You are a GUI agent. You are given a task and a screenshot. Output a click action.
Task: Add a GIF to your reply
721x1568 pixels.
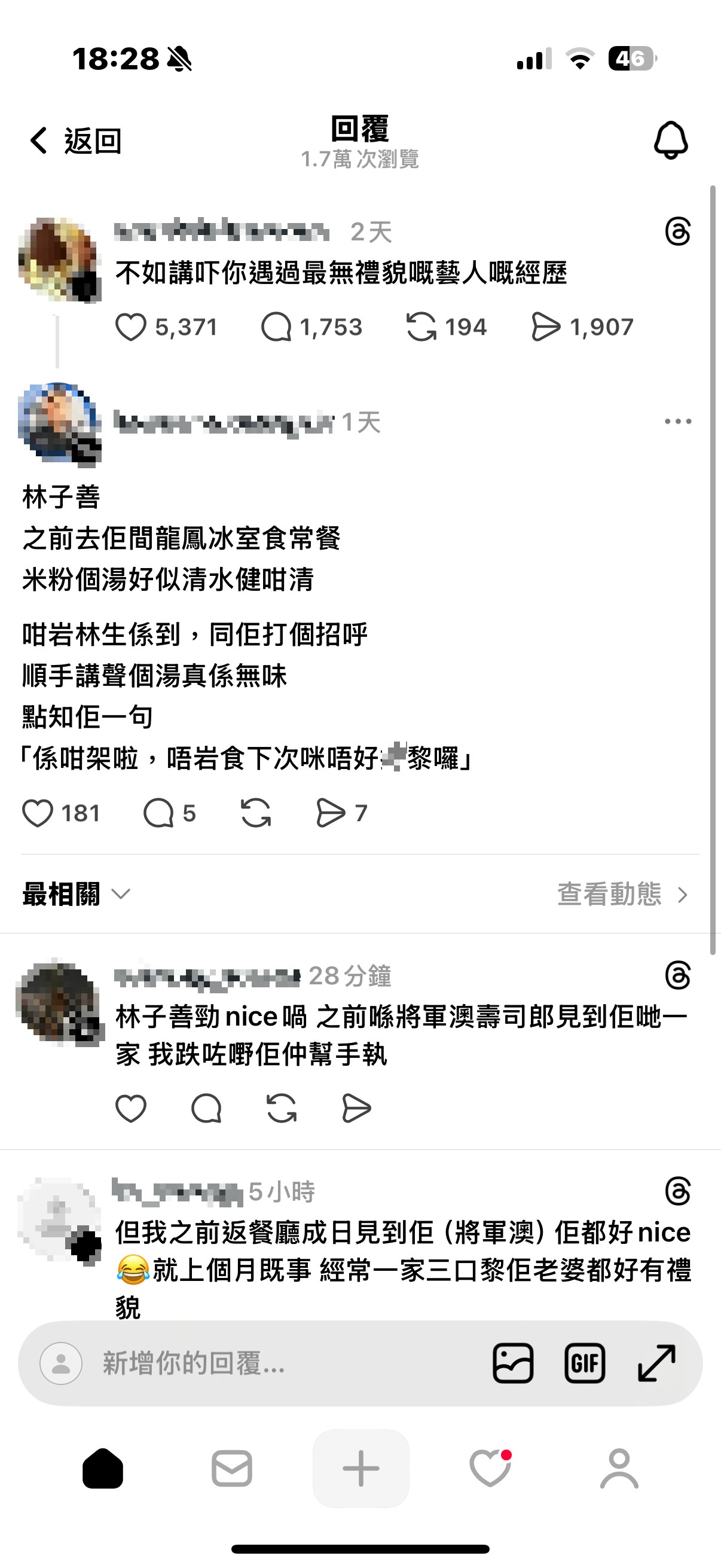(x=584, y=1363)
